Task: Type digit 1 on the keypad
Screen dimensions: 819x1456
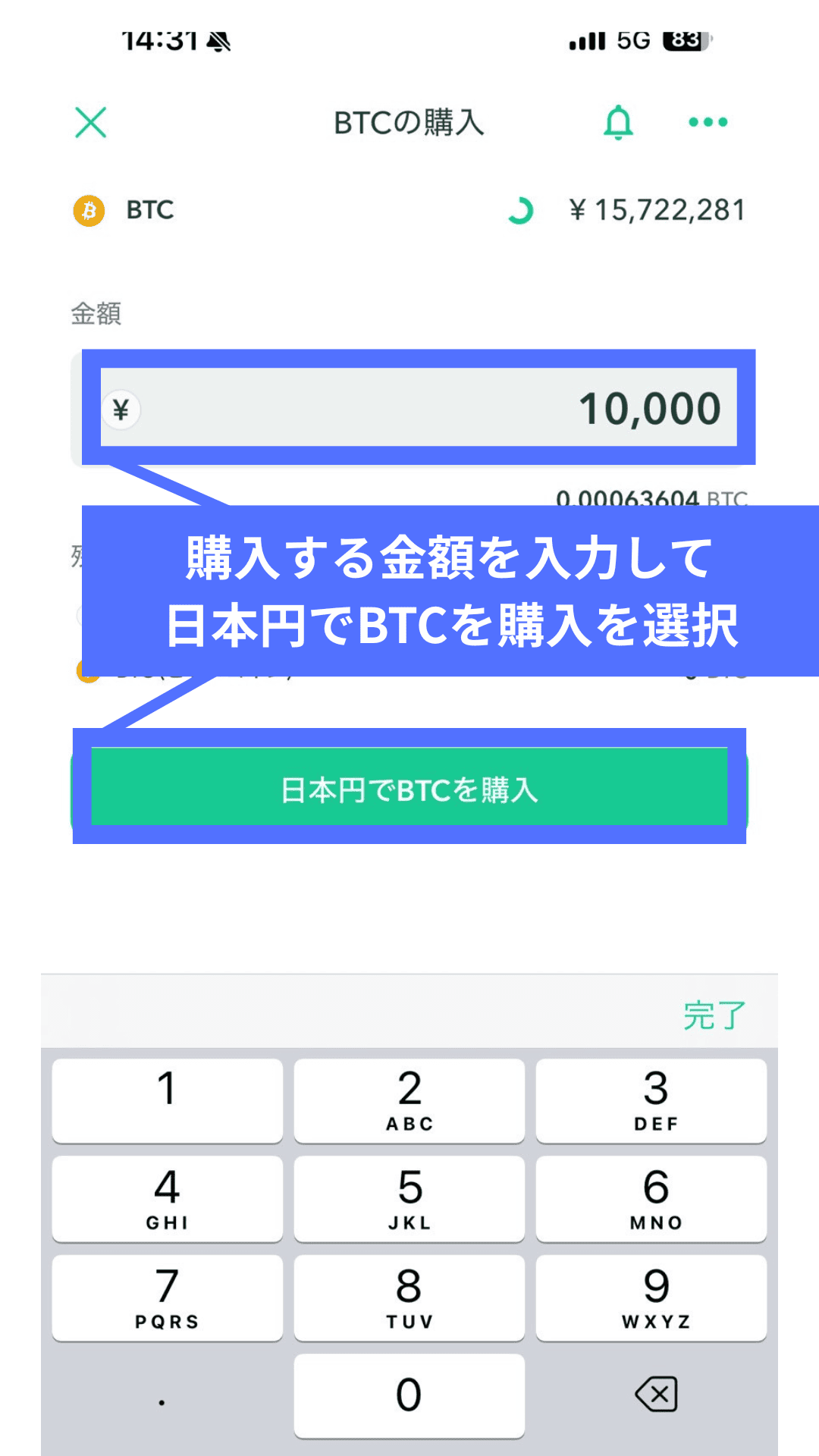Action: [168, 1100]
